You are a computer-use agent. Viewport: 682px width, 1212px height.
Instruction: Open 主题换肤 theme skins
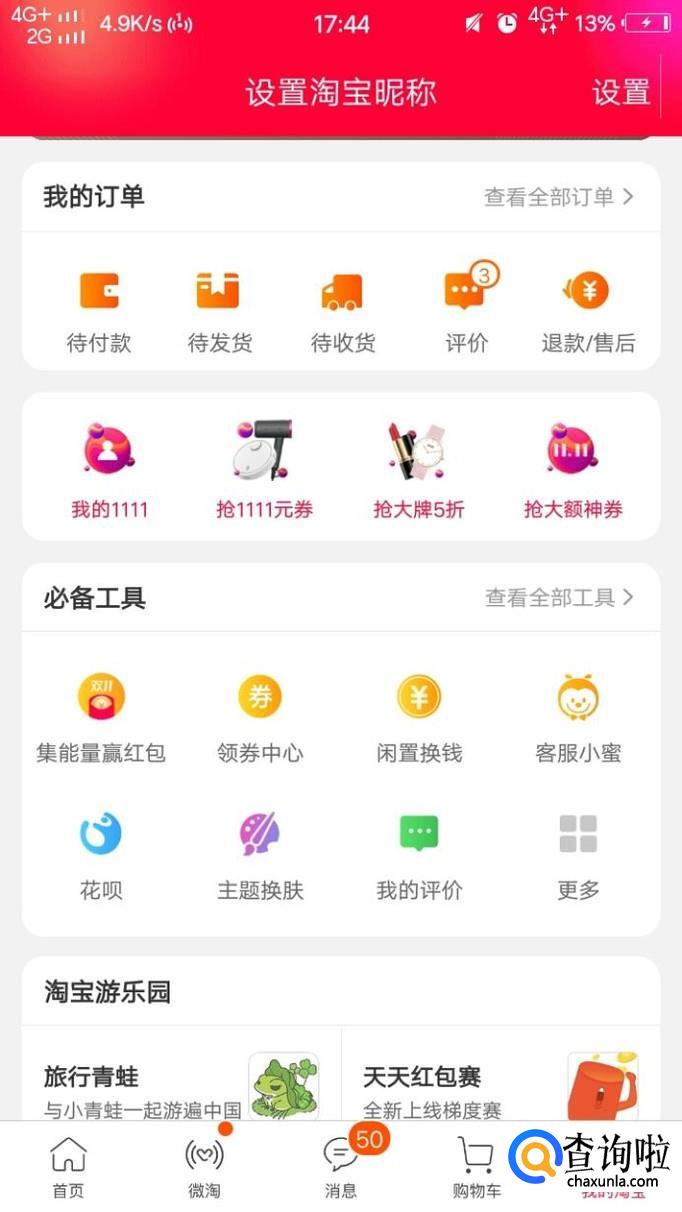pyautogui.click(x=260, y=854)
